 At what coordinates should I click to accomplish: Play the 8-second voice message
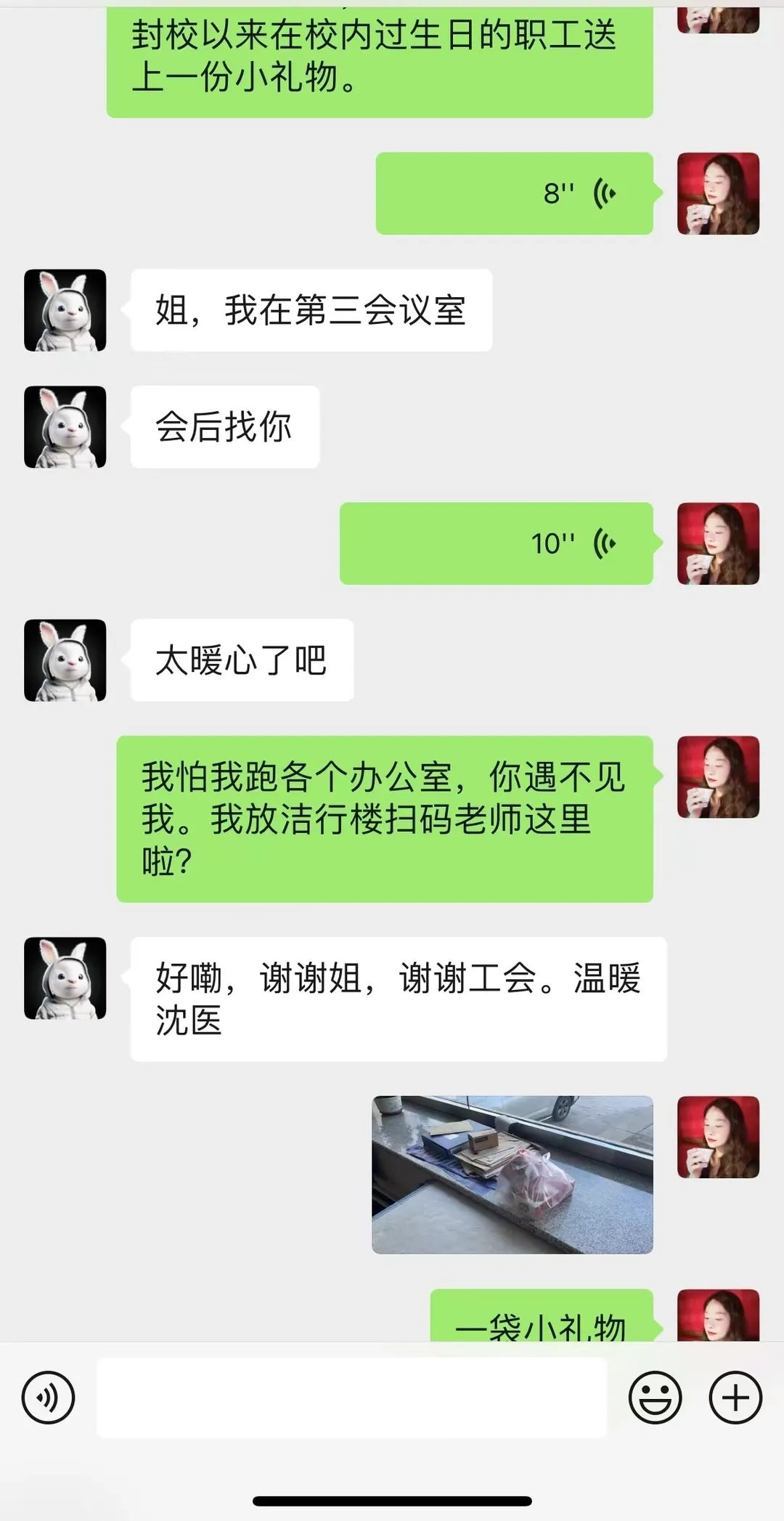pyautogui.click(x=514, y=193)
